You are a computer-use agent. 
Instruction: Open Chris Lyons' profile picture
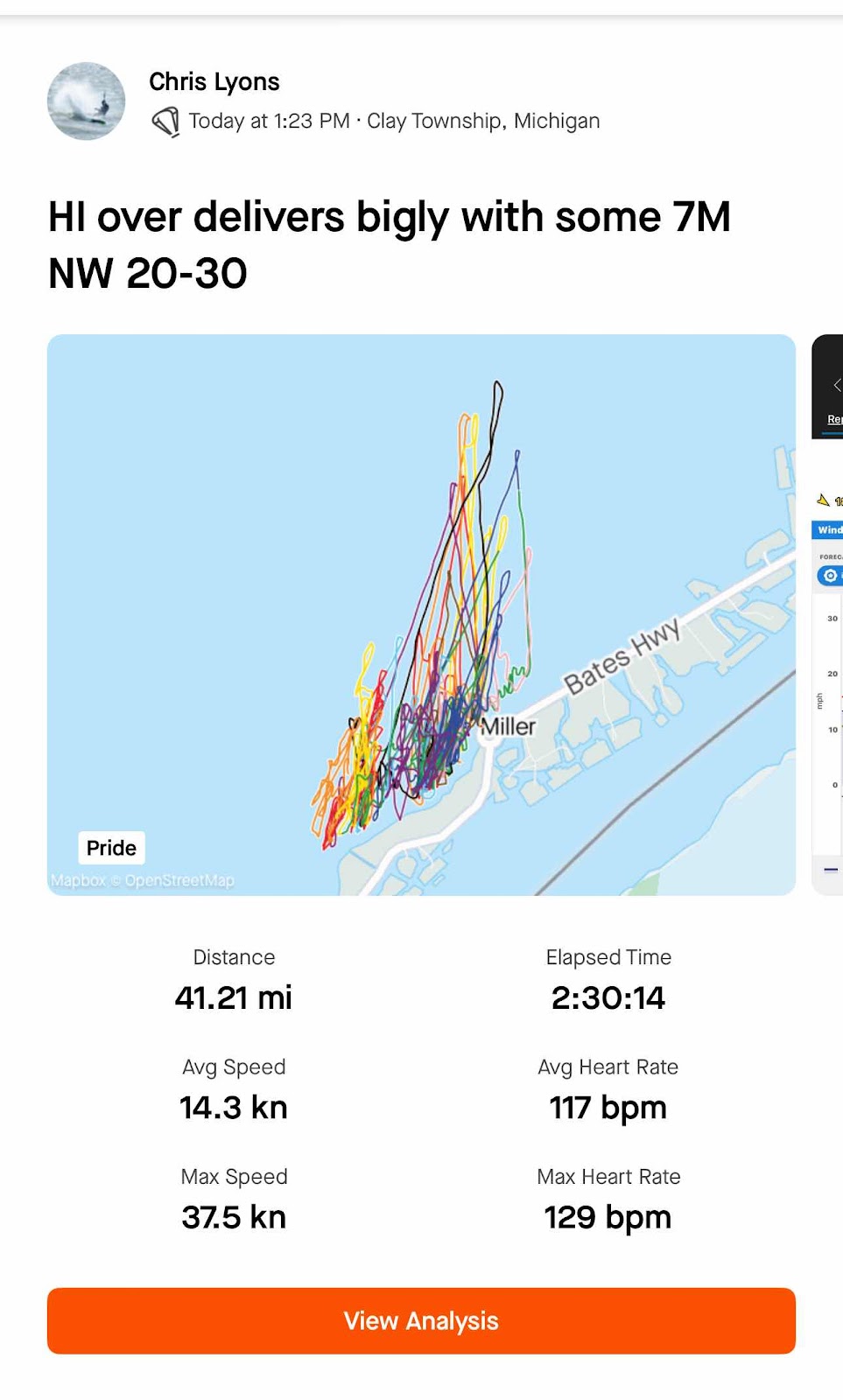86,101
